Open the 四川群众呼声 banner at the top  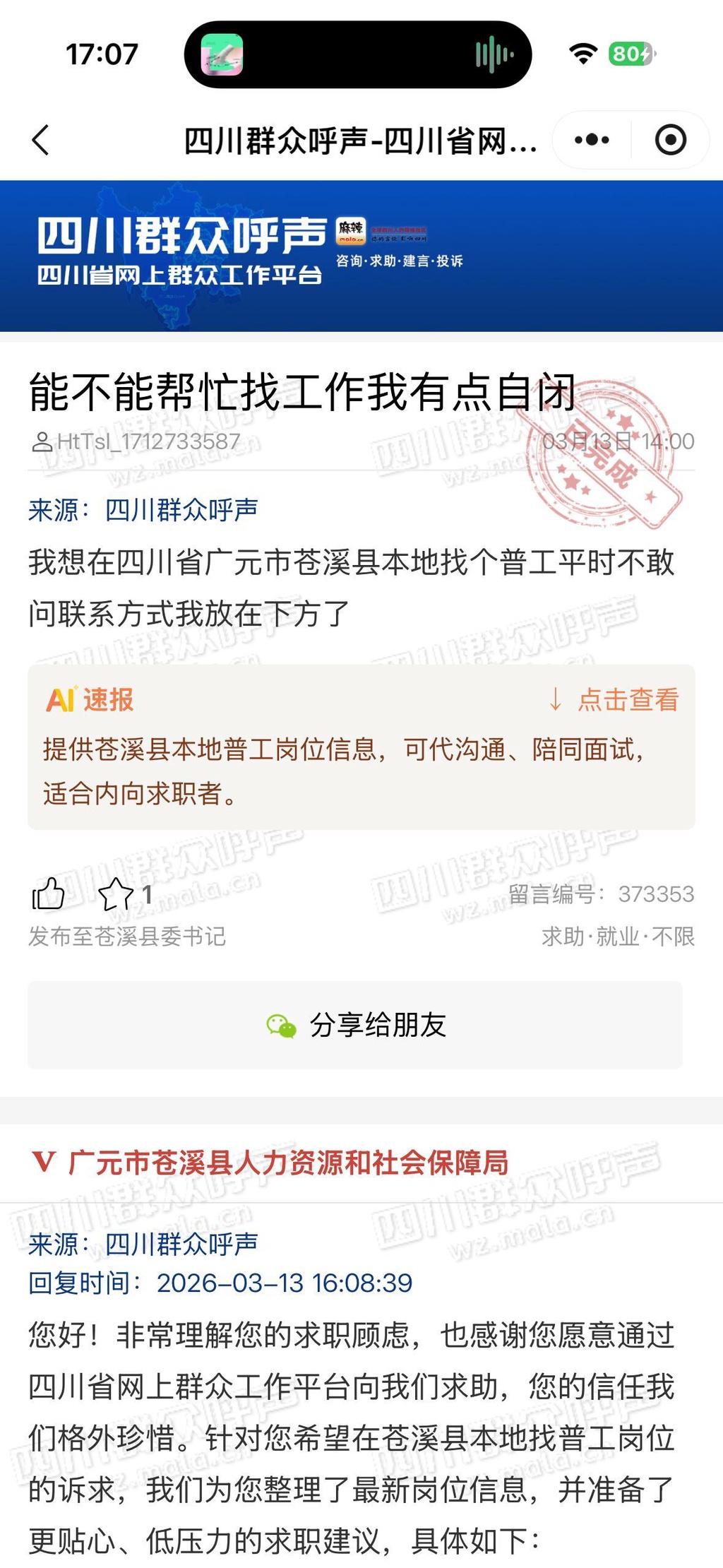pyautogui.click(x=361, y=256)
